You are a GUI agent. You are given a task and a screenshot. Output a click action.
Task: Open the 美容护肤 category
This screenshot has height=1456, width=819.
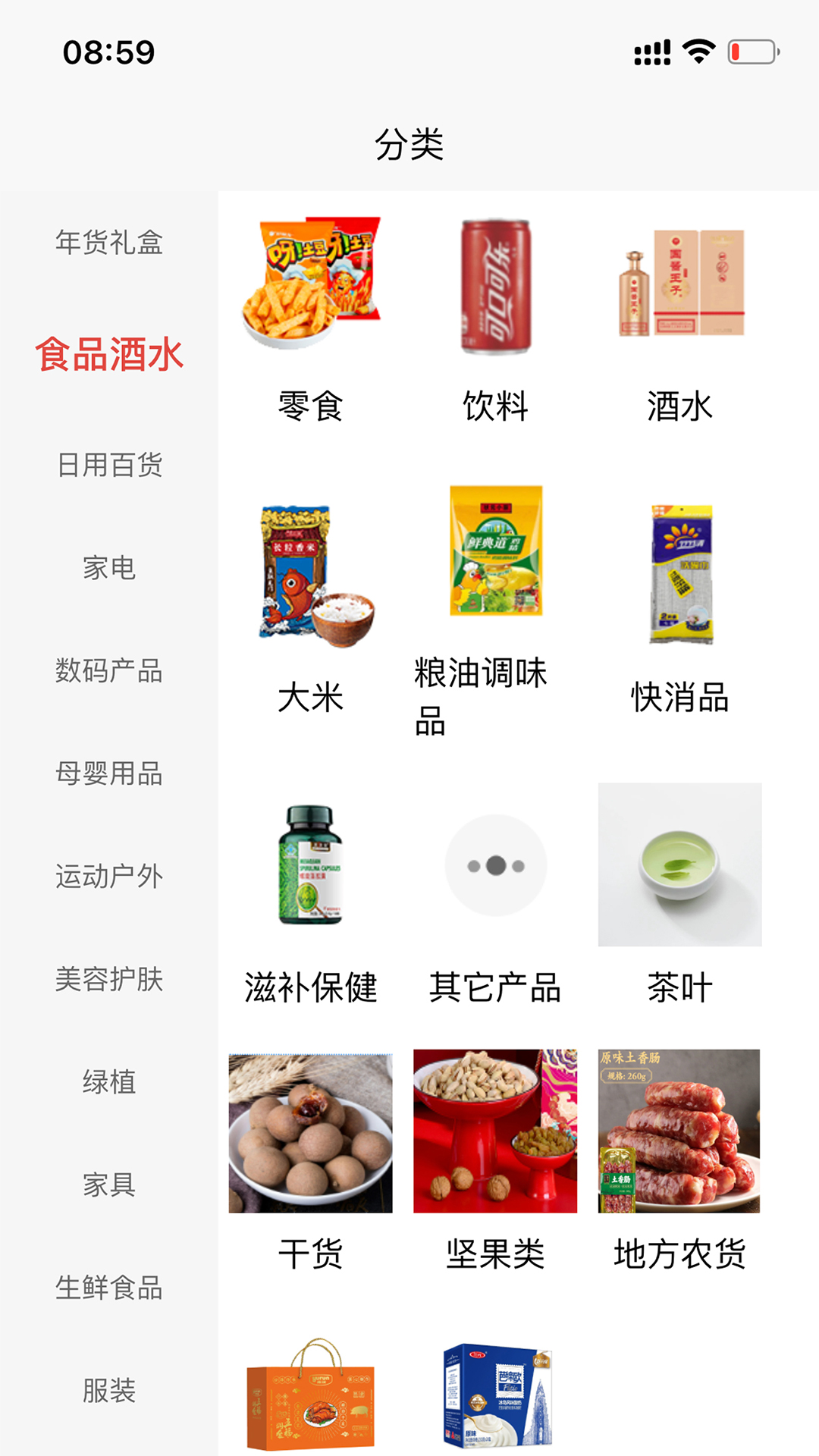point(109,980)
